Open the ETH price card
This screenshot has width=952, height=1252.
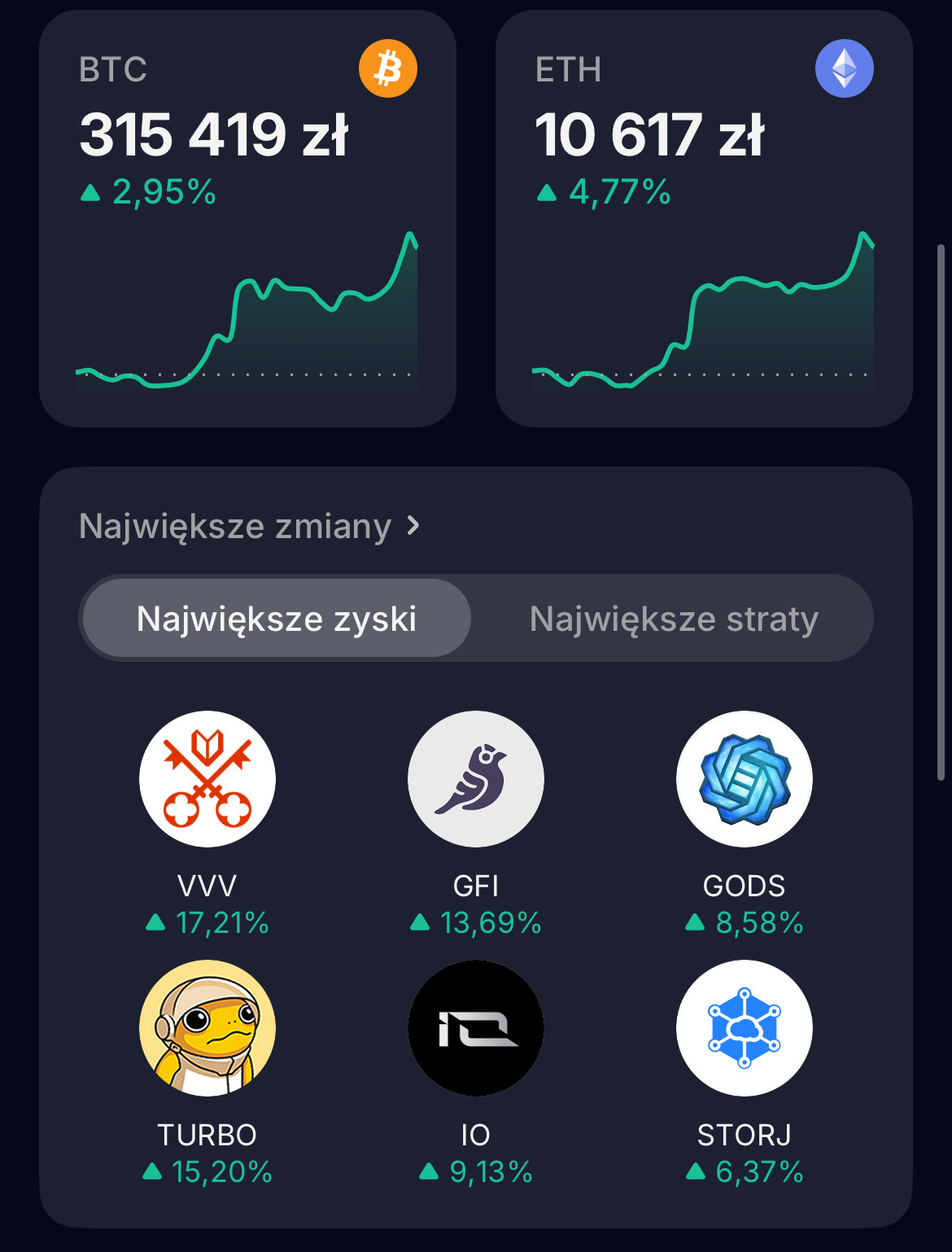(704, 218)
